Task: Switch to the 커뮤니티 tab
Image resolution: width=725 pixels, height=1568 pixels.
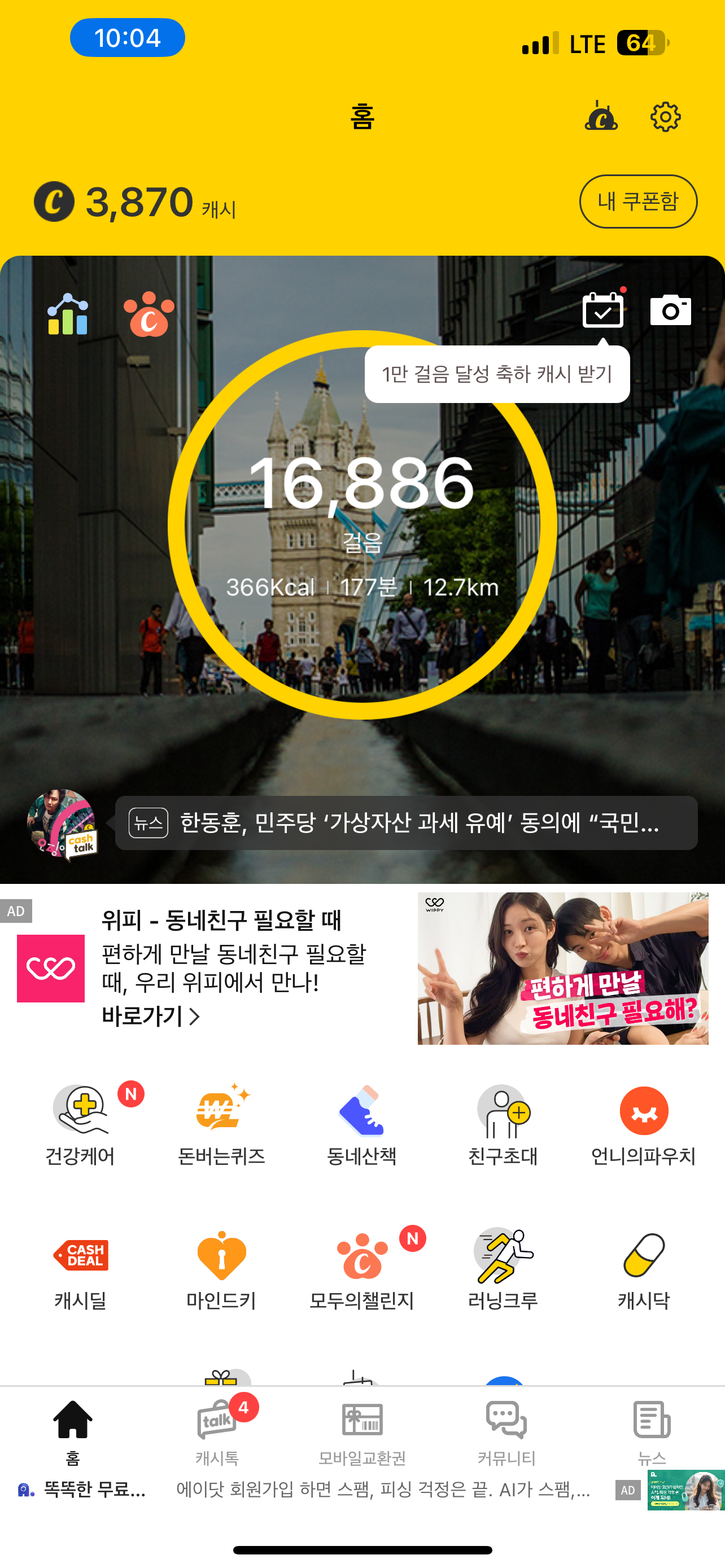Action: 506,1431
